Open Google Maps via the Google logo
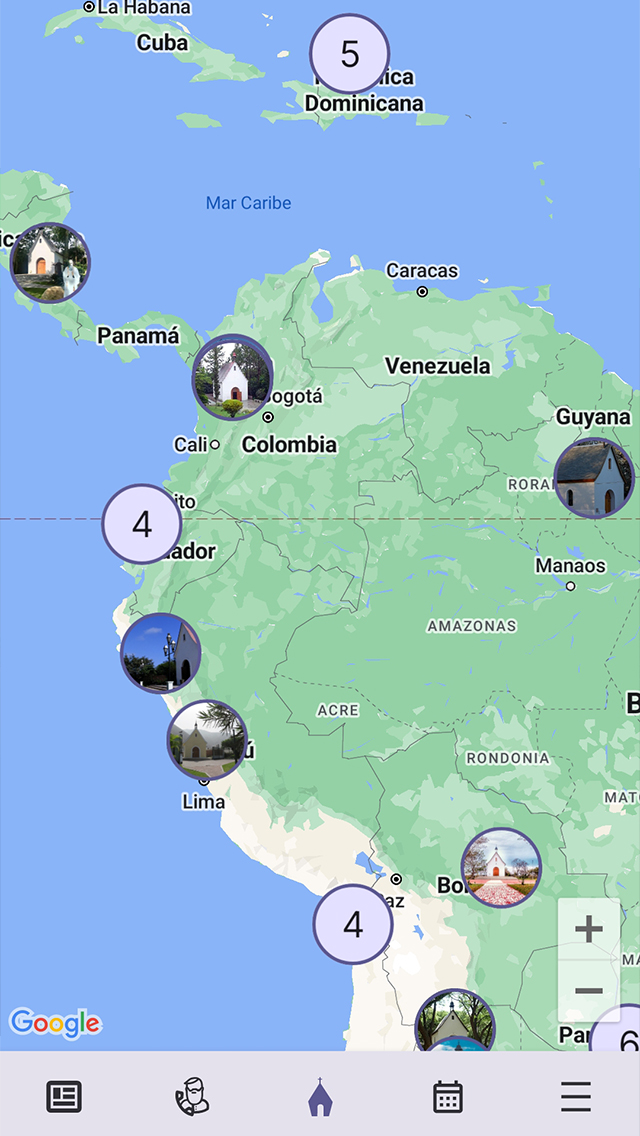640x1136 pixels. 55,1023
